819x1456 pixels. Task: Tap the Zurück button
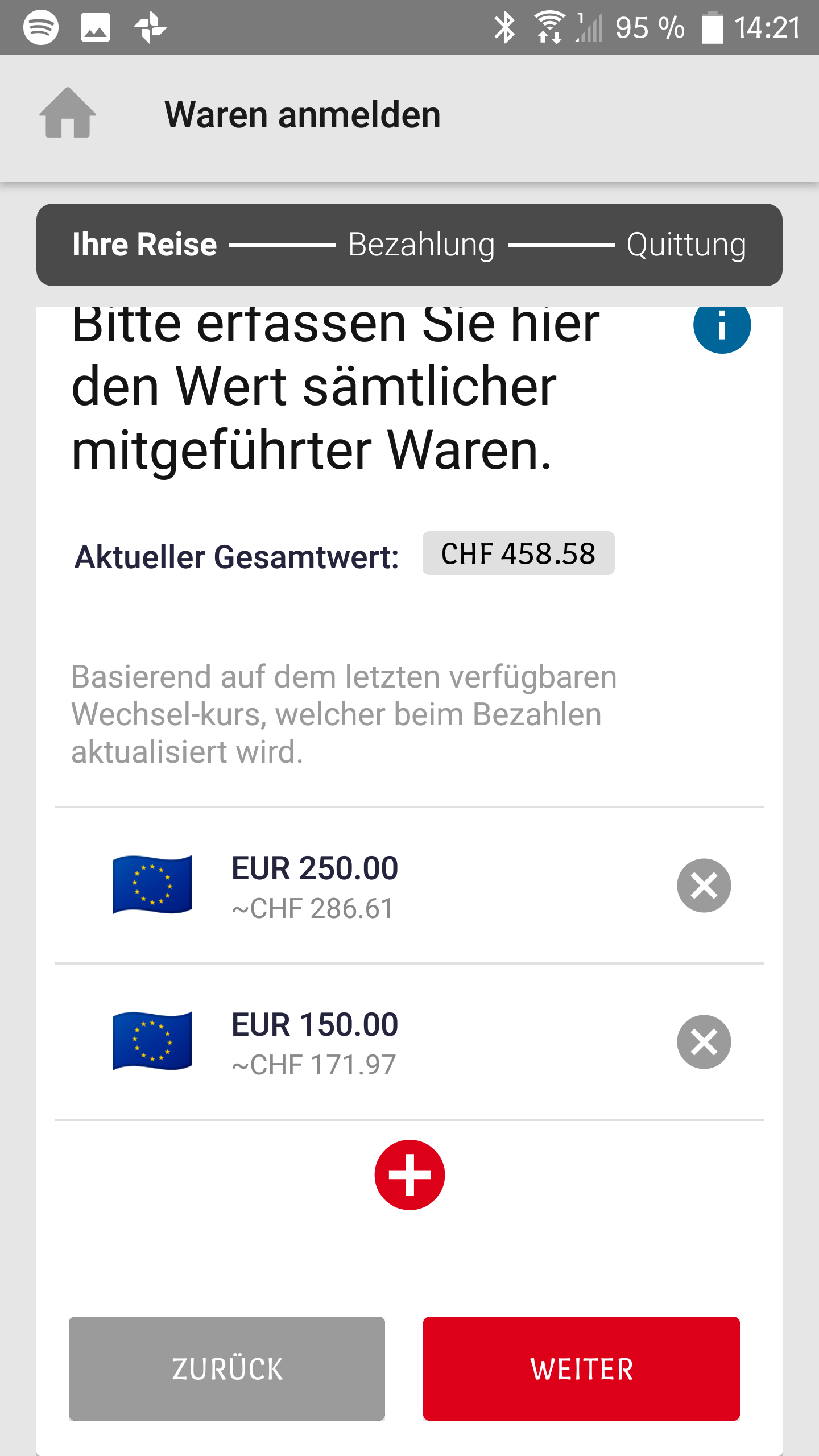click(227, 1368)
